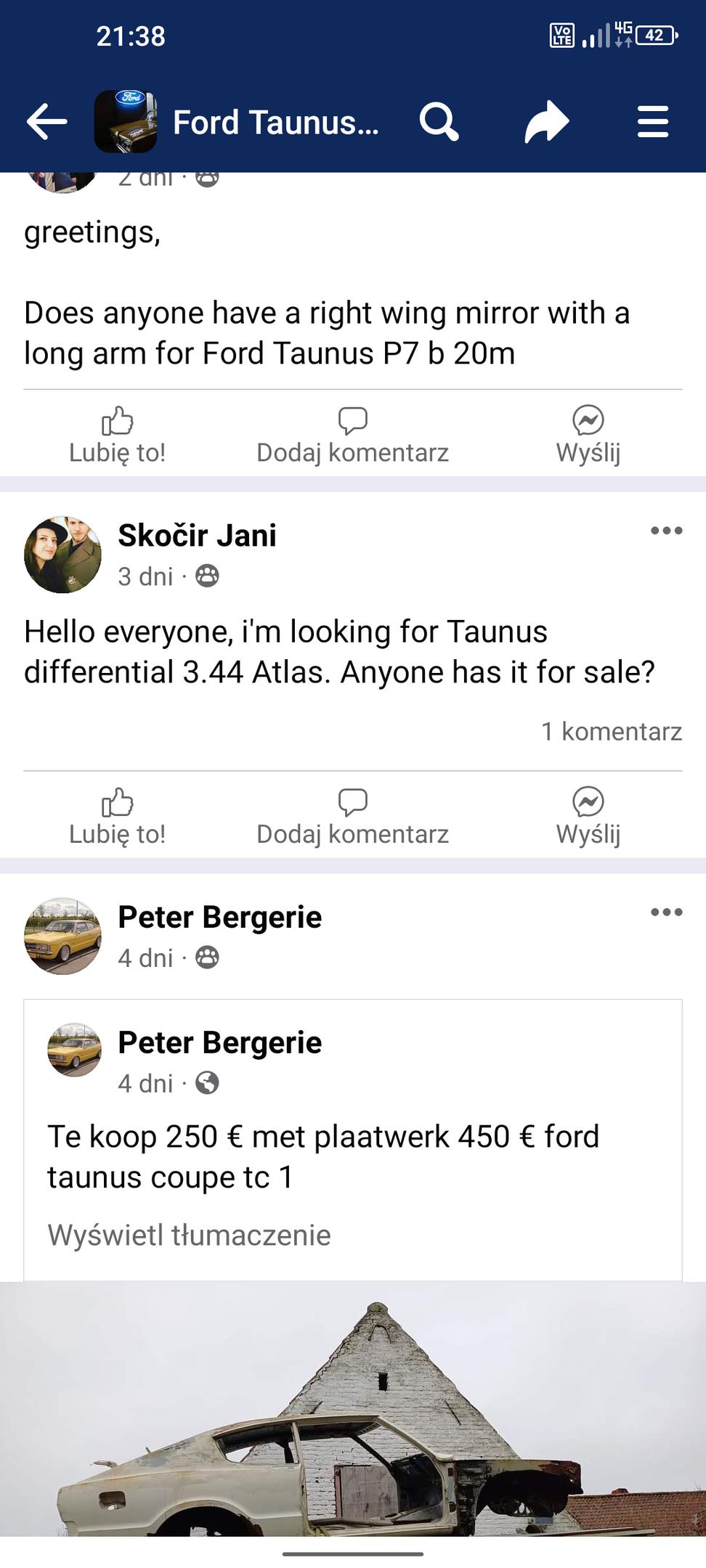Open Peter Bergerie's profile from post header
This screenshot has height=1568, width=706.
(x=219, y=918)
